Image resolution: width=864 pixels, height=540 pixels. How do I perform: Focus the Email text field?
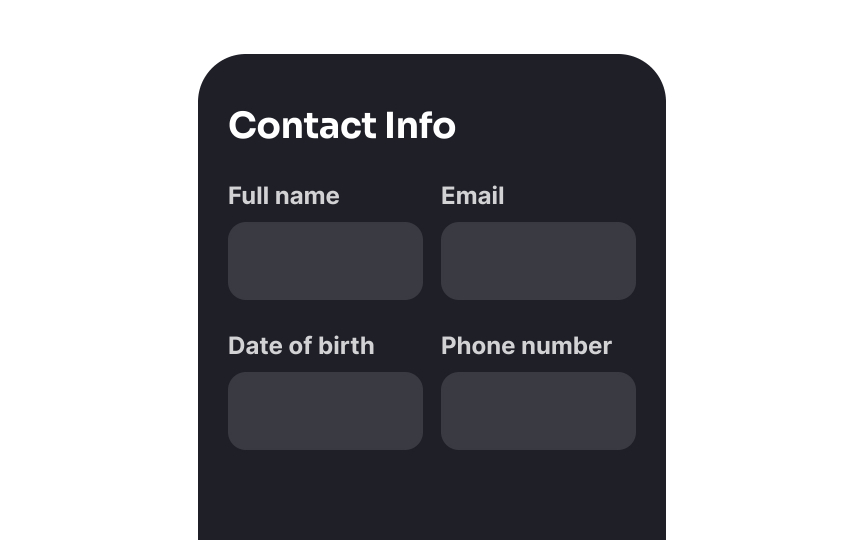(x=538, y=261)
